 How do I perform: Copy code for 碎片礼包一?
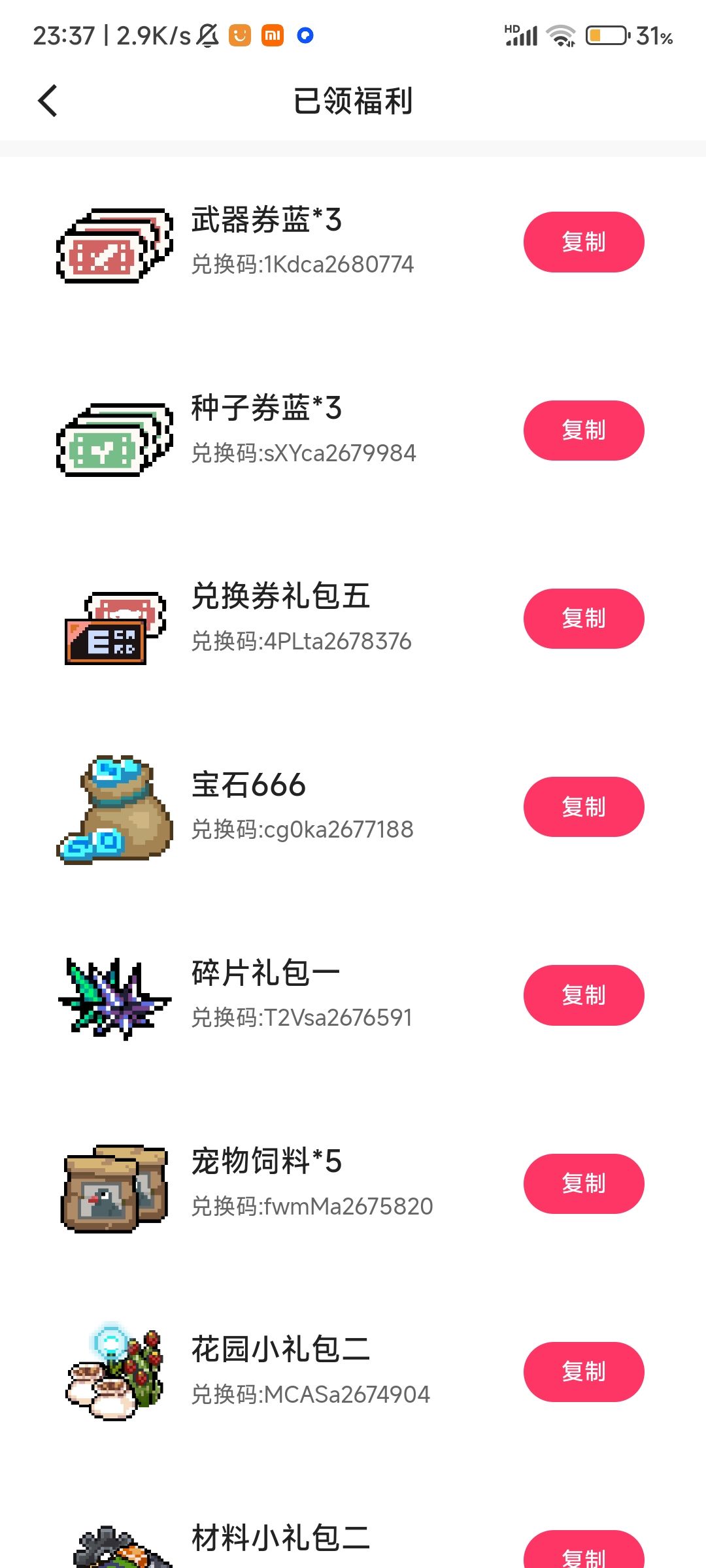583,995
